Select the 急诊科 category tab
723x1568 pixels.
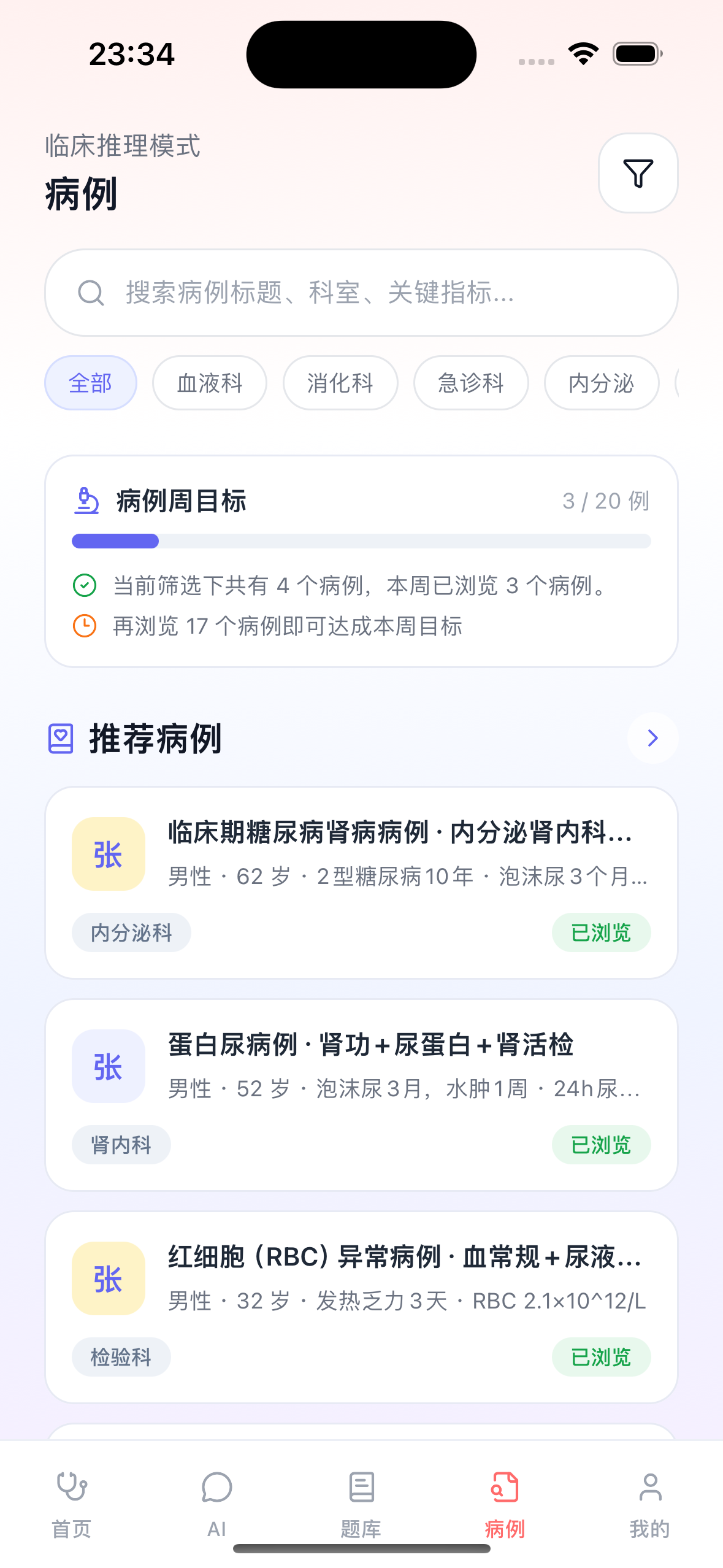[470, 382]
